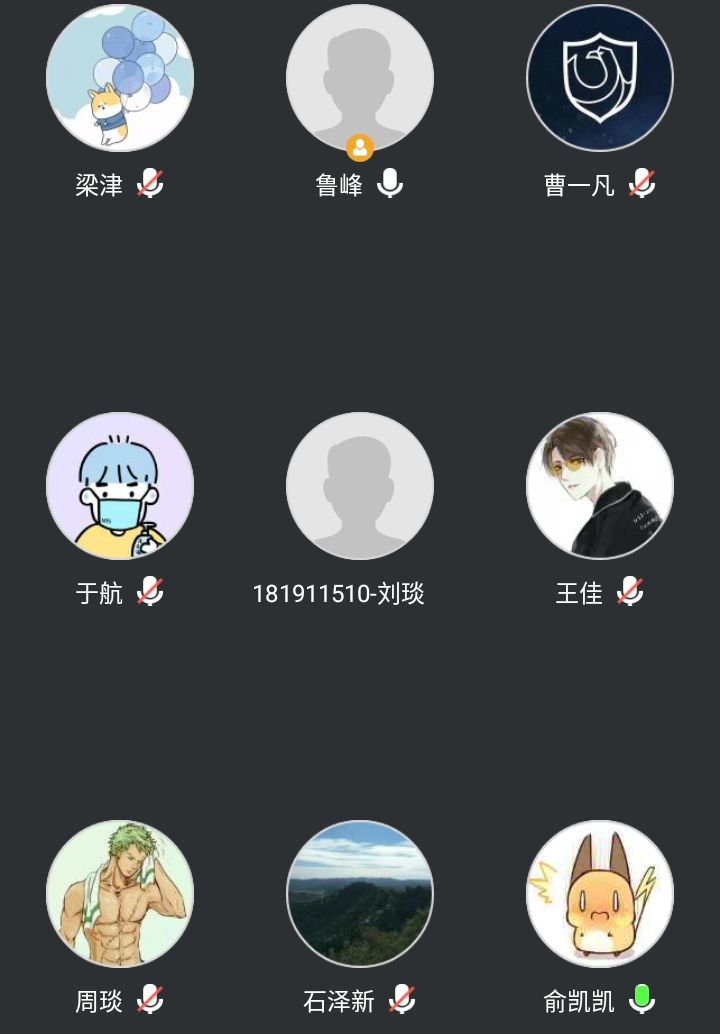View participant 于航

point(120,486)
